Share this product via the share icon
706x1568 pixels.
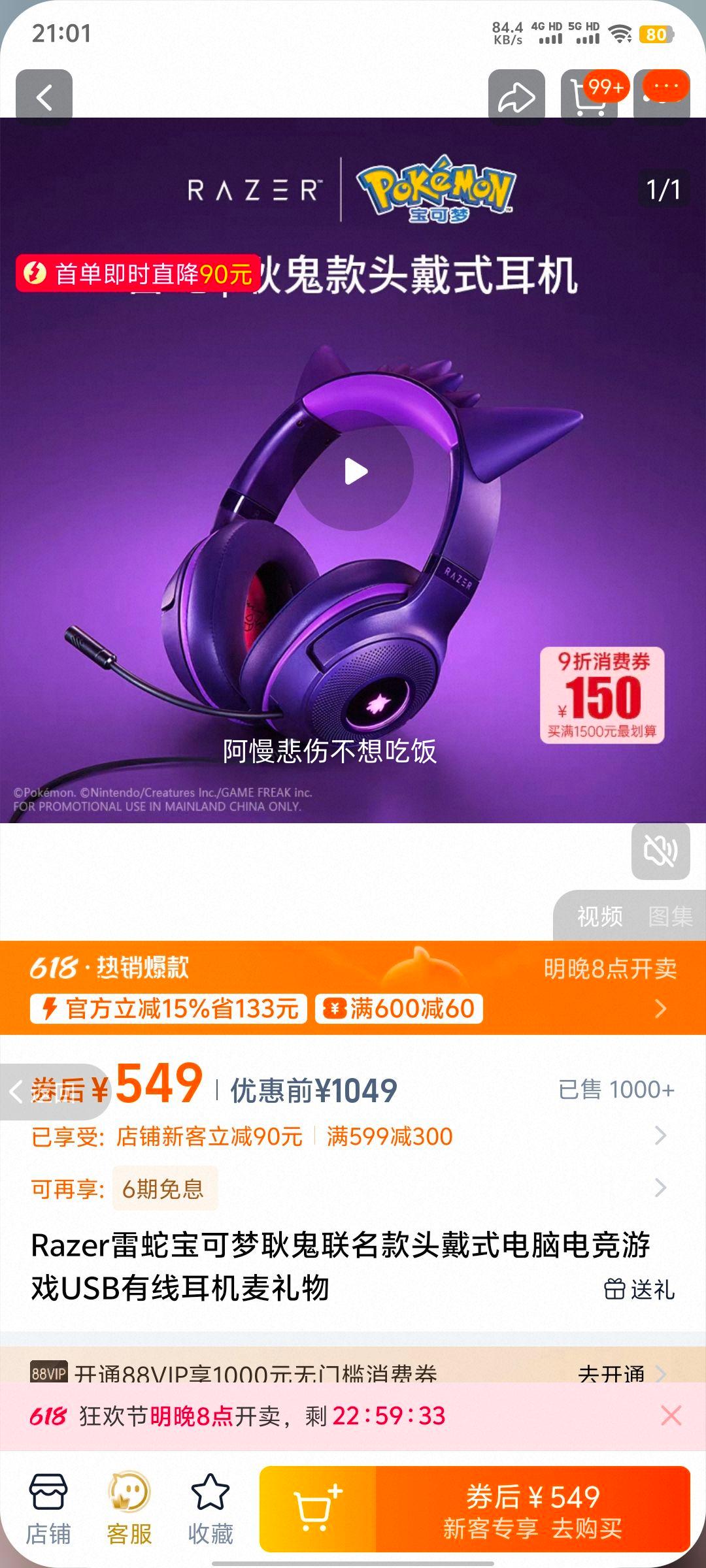click(516, 97)
